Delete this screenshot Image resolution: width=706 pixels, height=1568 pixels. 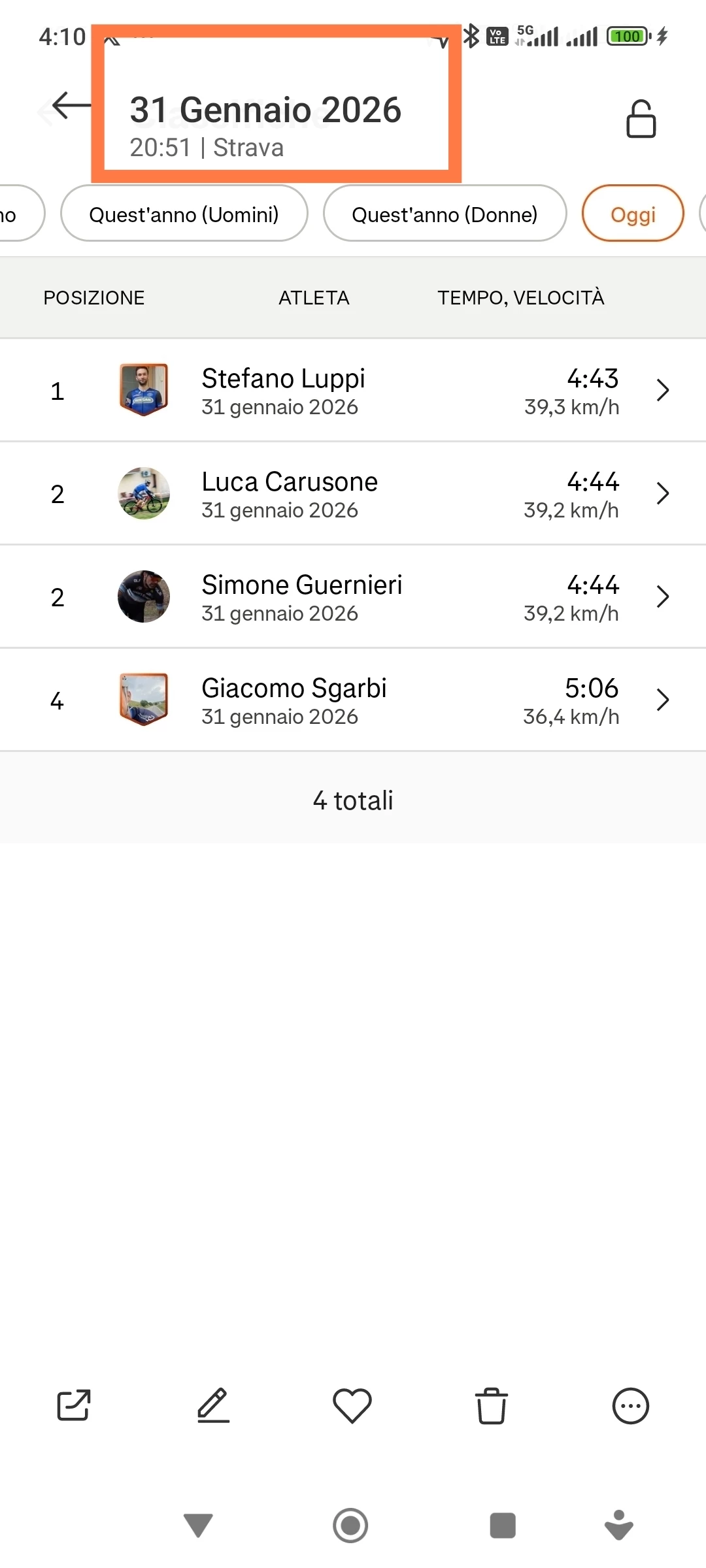point(492,1405)
